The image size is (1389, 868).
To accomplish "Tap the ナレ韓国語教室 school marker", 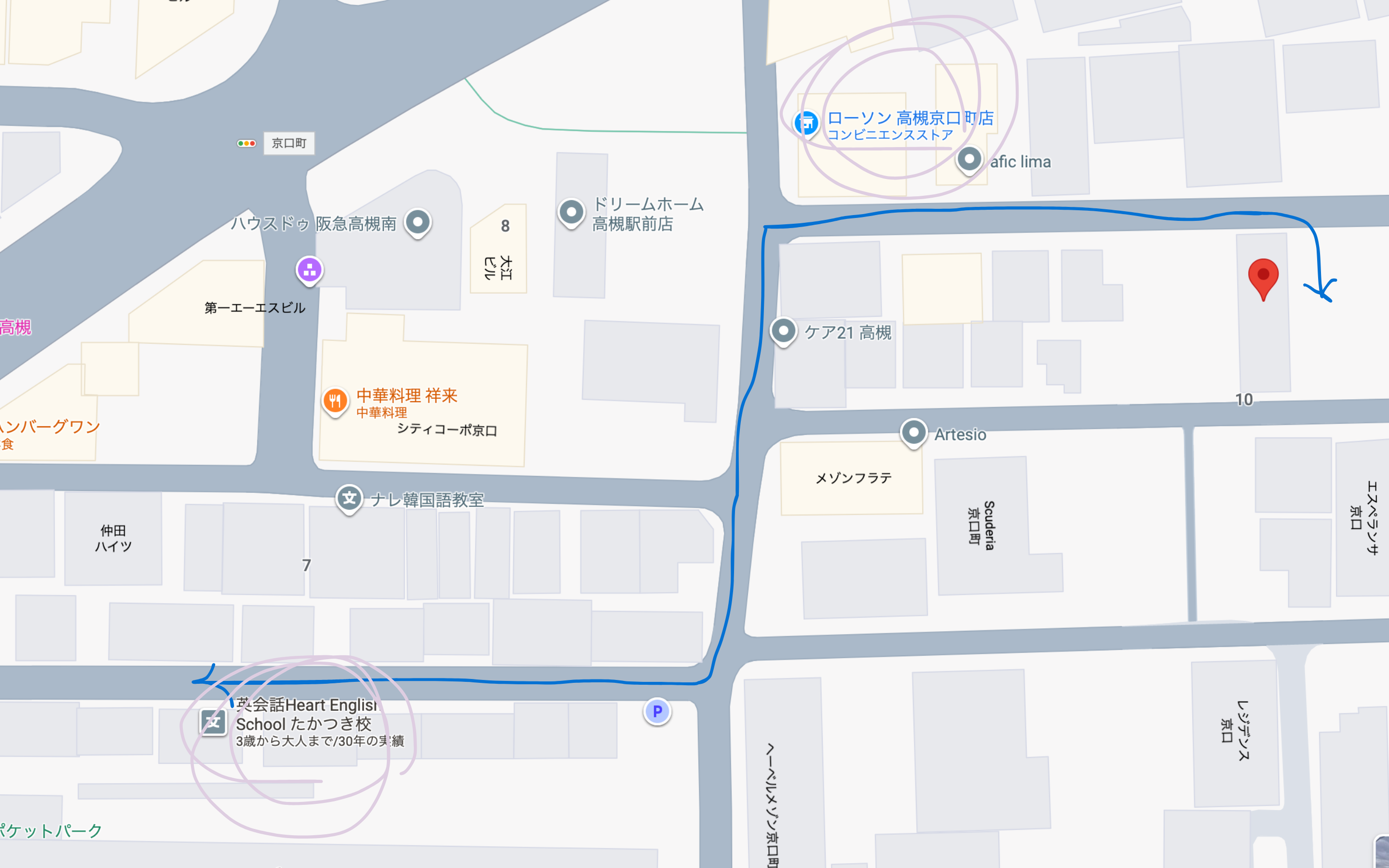I will [349, 500].
